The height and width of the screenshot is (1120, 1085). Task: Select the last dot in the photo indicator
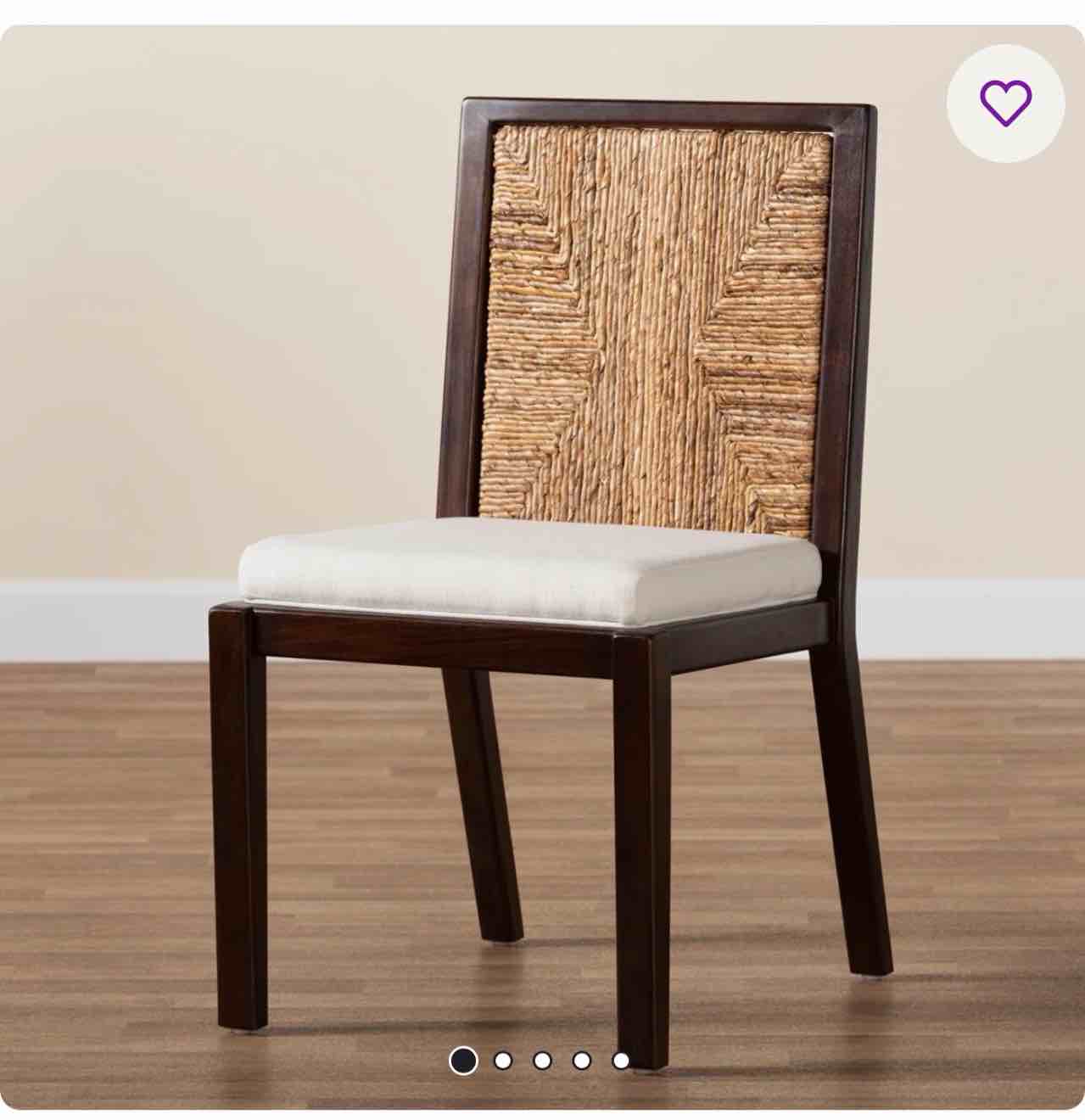coord(621,1061)
